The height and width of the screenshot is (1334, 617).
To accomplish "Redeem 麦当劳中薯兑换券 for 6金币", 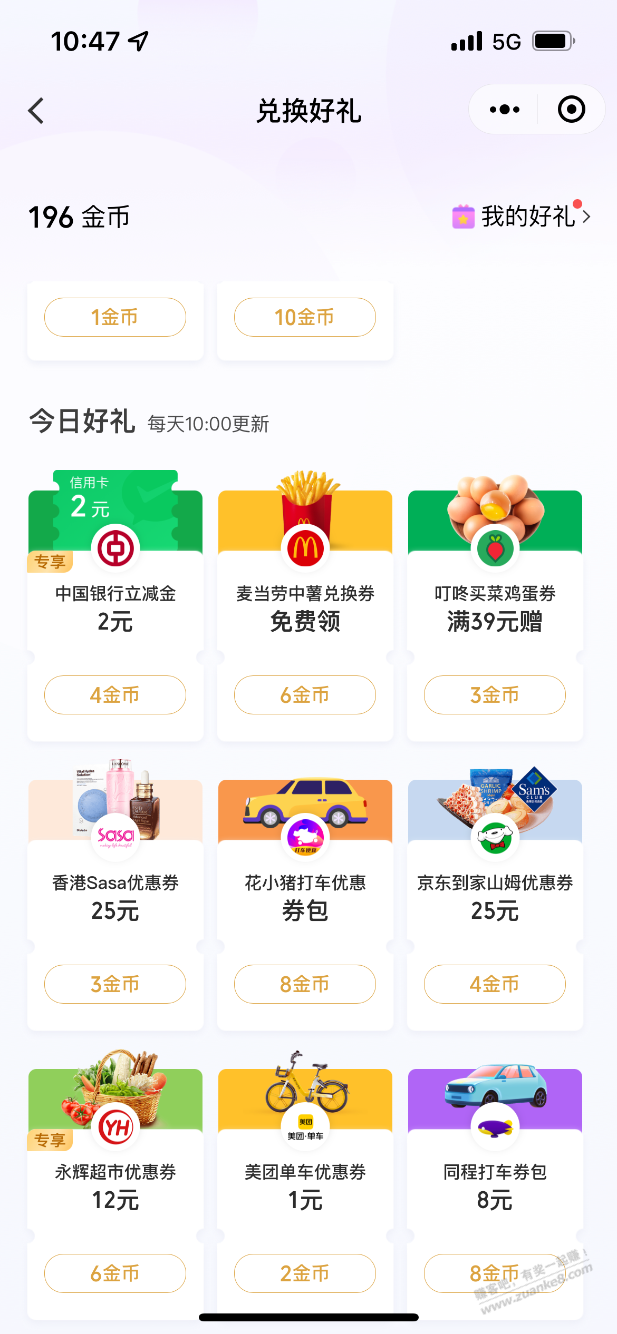I will coord(305,695).
